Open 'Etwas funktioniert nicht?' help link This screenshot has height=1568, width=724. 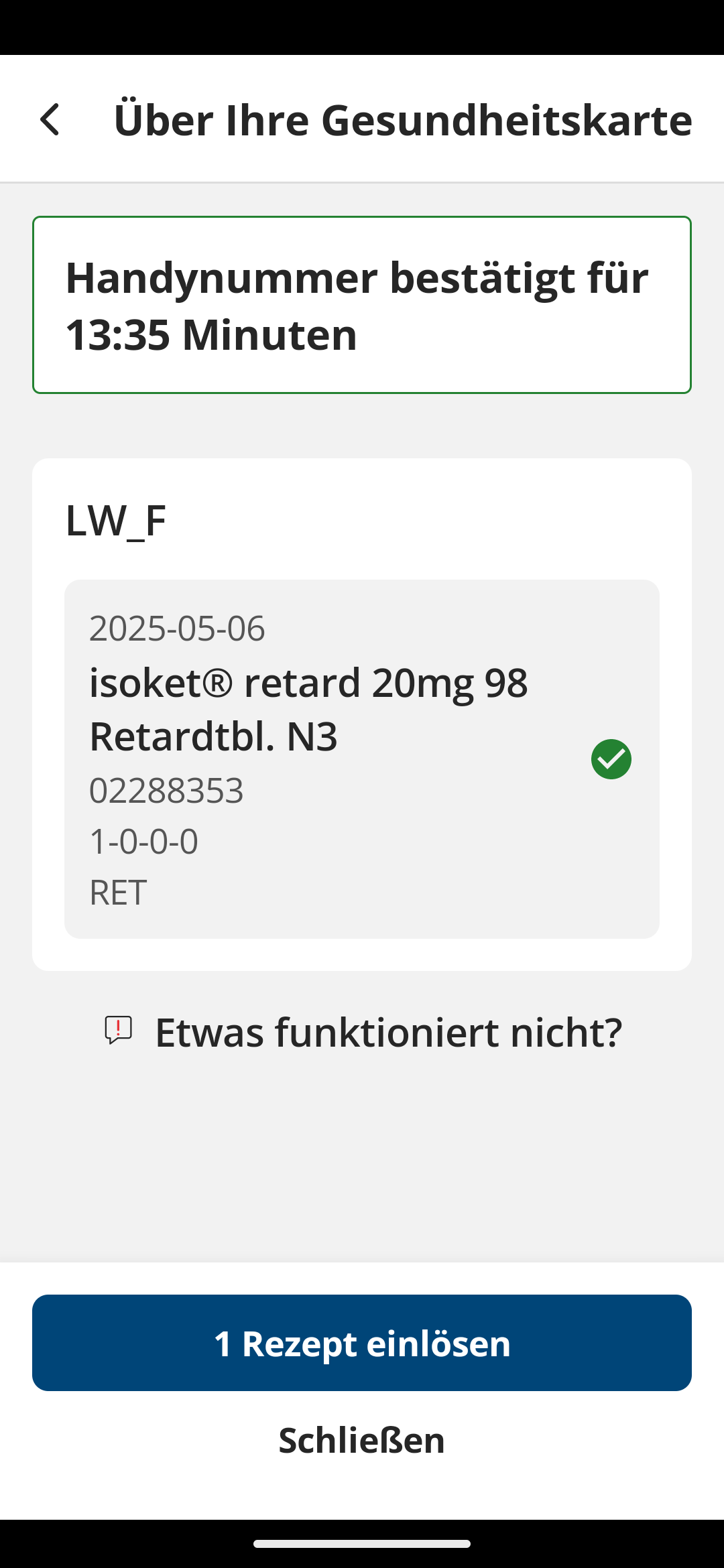(362, 1032)
